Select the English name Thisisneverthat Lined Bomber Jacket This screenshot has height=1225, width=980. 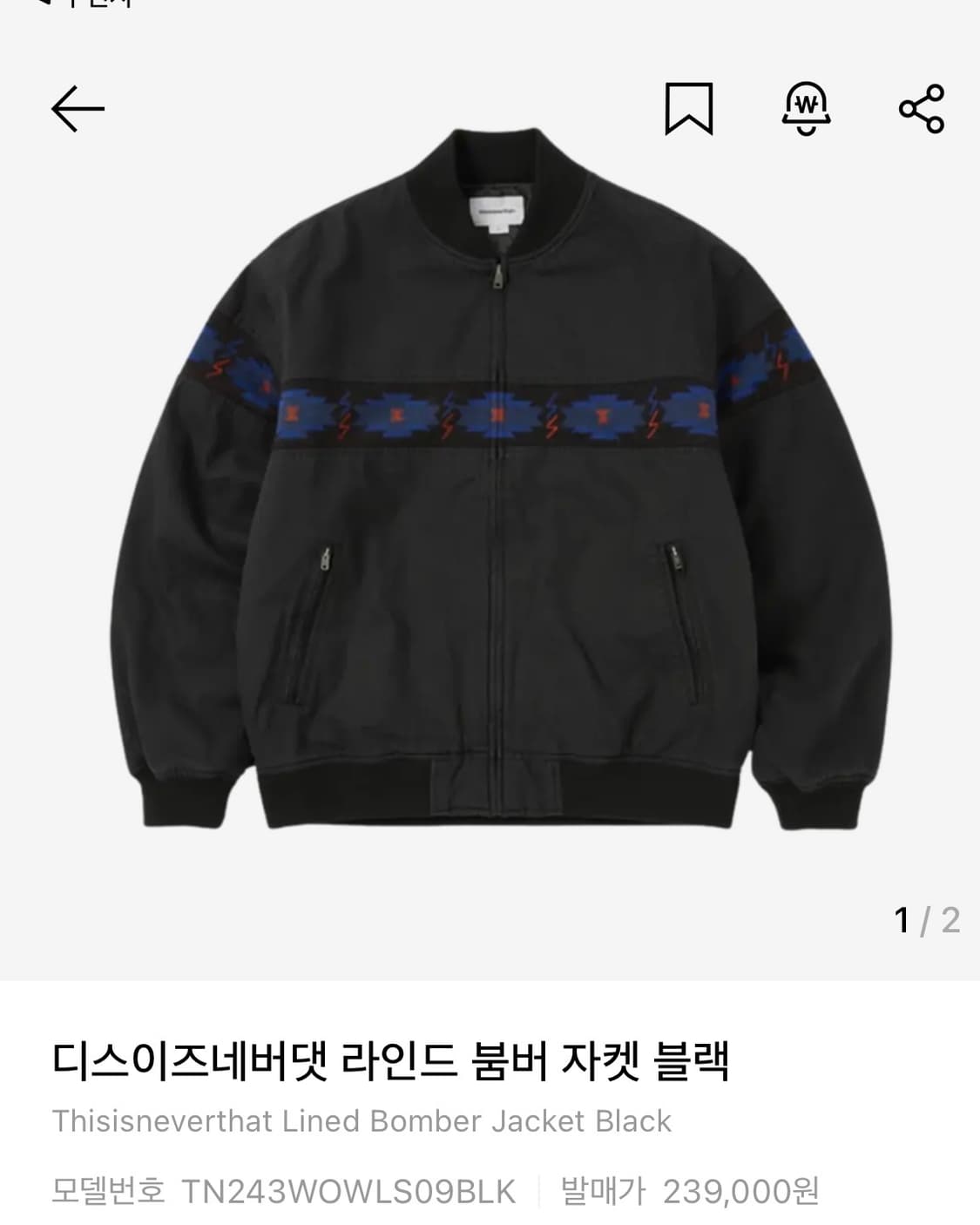pyautogui.click(x=361, y=1122)
